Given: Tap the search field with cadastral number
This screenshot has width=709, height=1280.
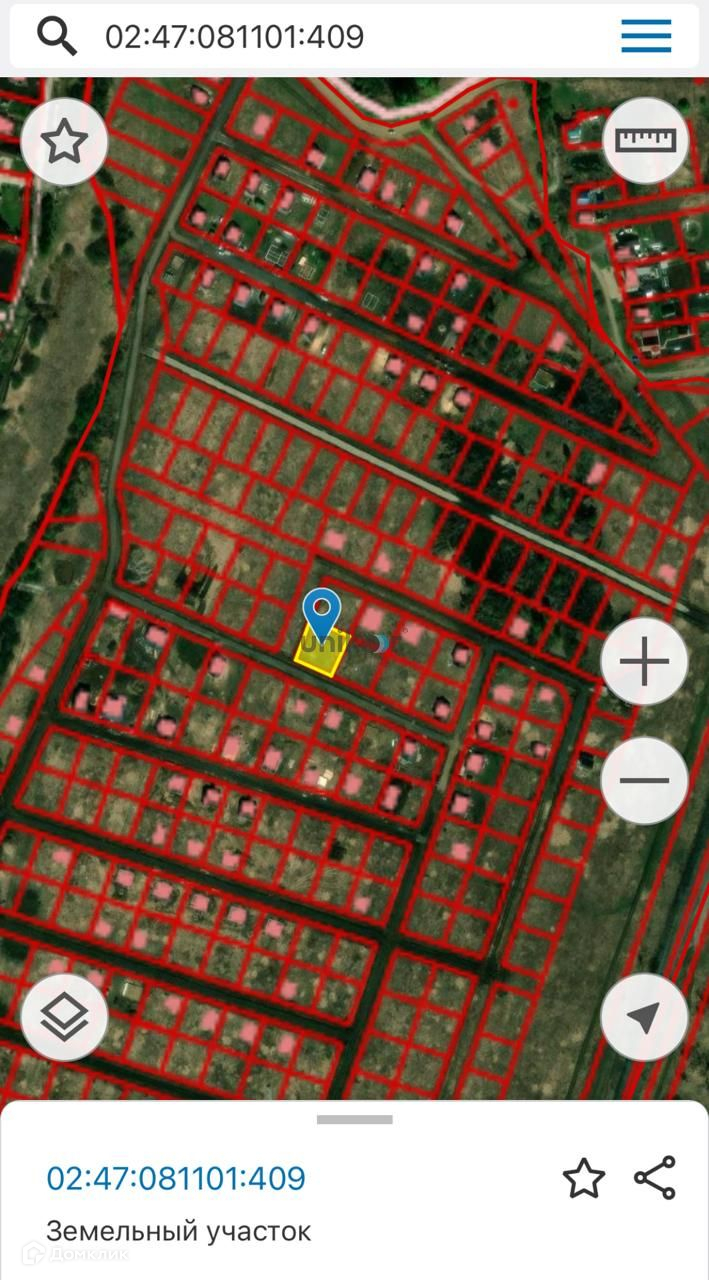Looking at the screenshot, I should pos(330,37).
